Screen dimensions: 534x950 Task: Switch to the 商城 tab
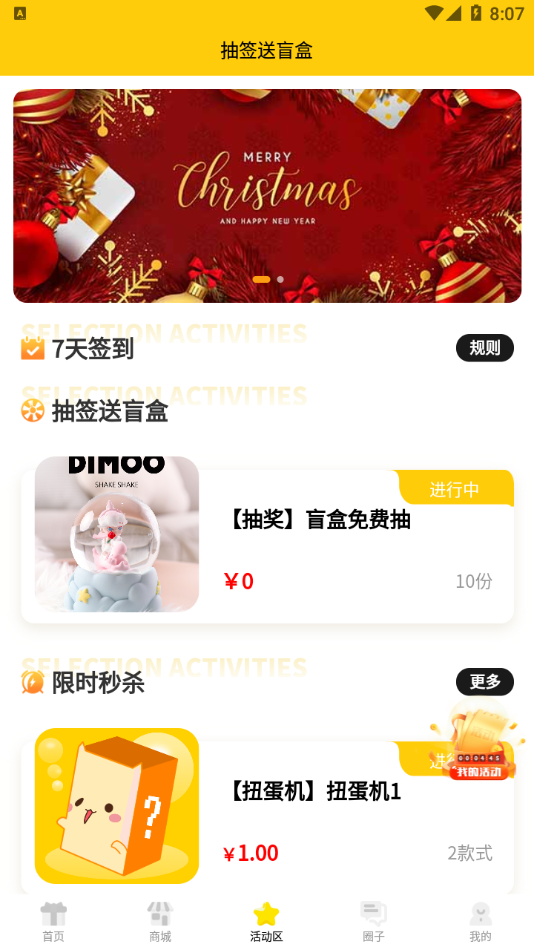click(160, 922)
